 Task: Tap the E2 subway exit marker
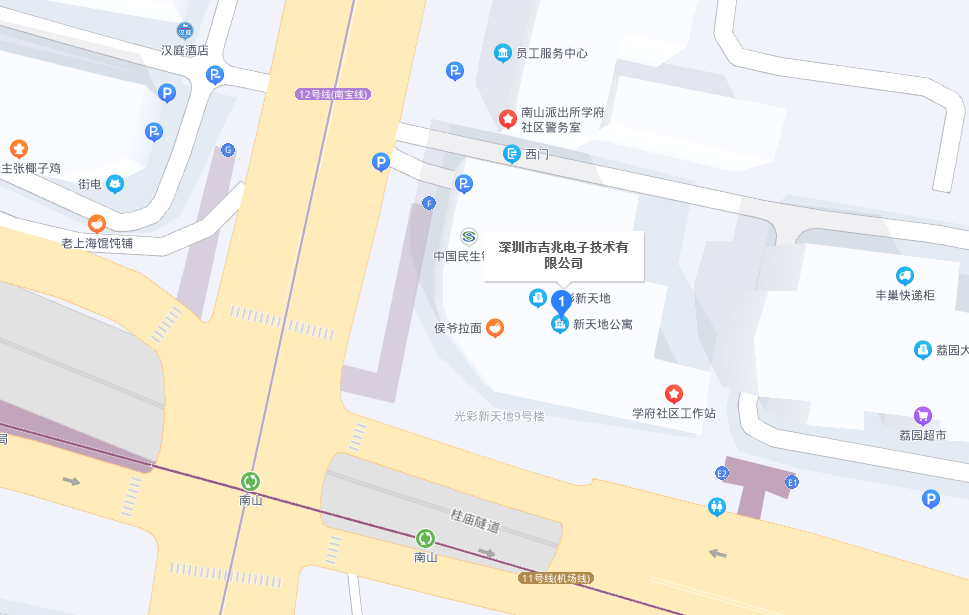(722, 472)
